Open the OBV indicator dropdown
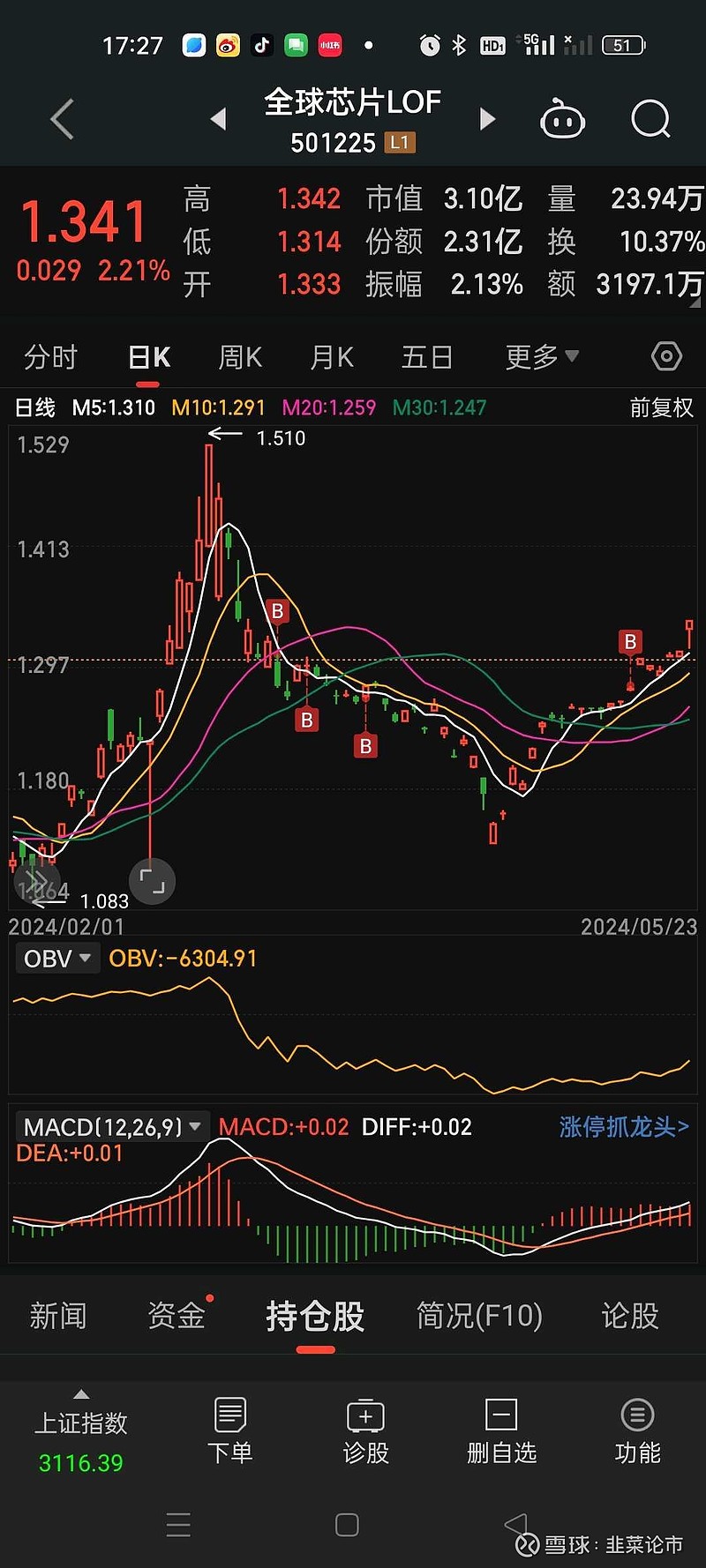Screen dimensions: 706x1568 point(56,958)
